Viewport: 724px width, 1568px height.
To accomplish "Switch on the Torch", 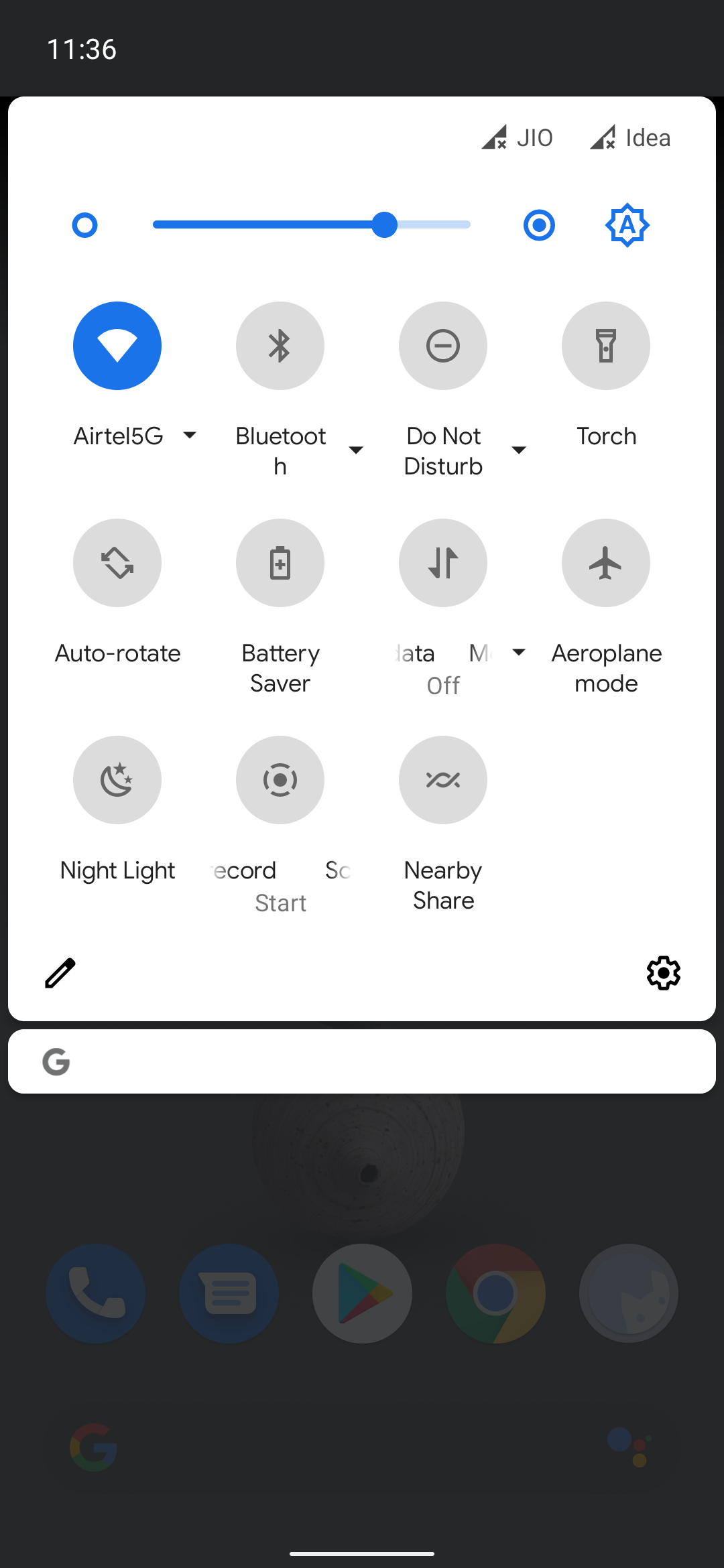I will (606, 346).
